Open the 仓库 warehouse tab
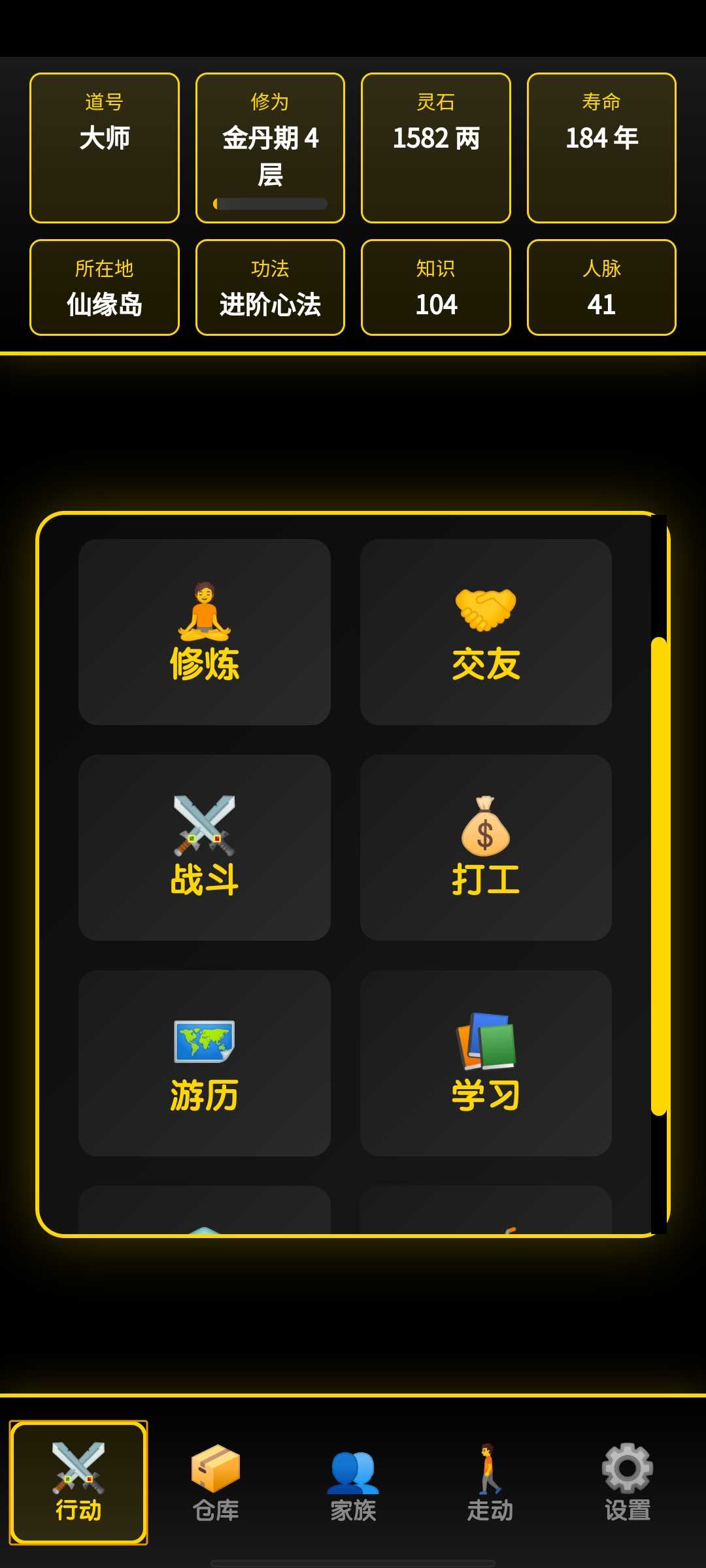The width and height of the screenshot is (706, 1568). (216, 1482)
